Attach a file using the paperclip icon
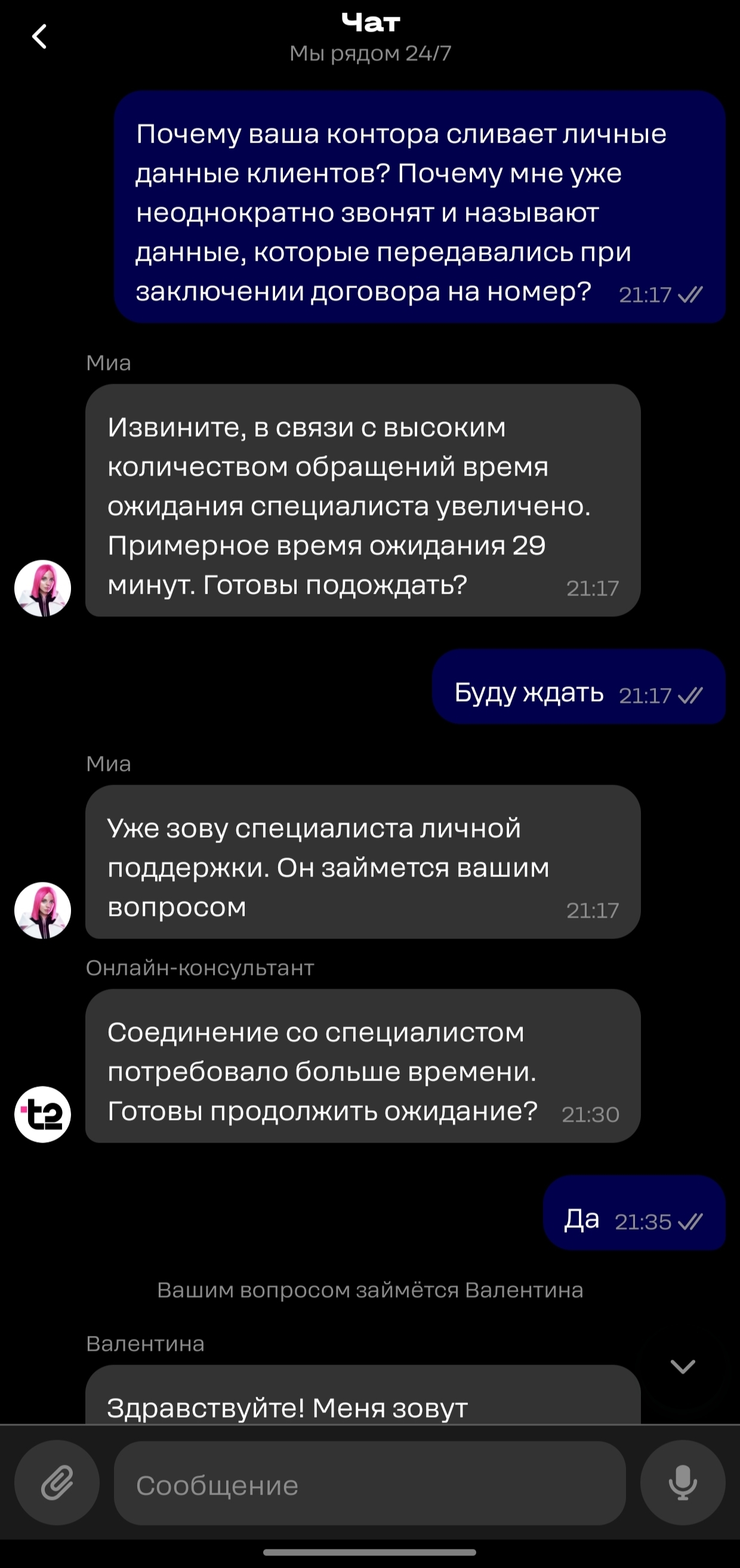This screenshot has height=1568, width=740. point(57,1482)
